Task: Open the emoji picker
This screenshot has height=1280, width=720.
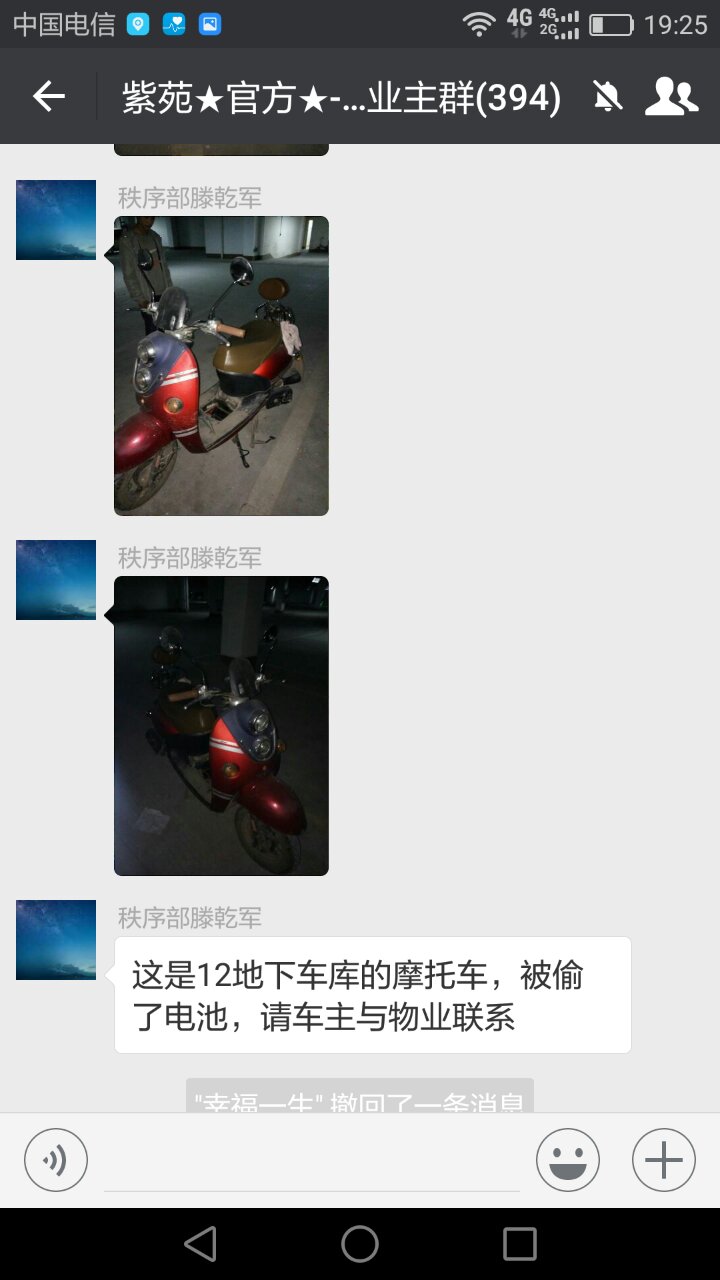Action: pyautogui.click(x=568, y=1160)
